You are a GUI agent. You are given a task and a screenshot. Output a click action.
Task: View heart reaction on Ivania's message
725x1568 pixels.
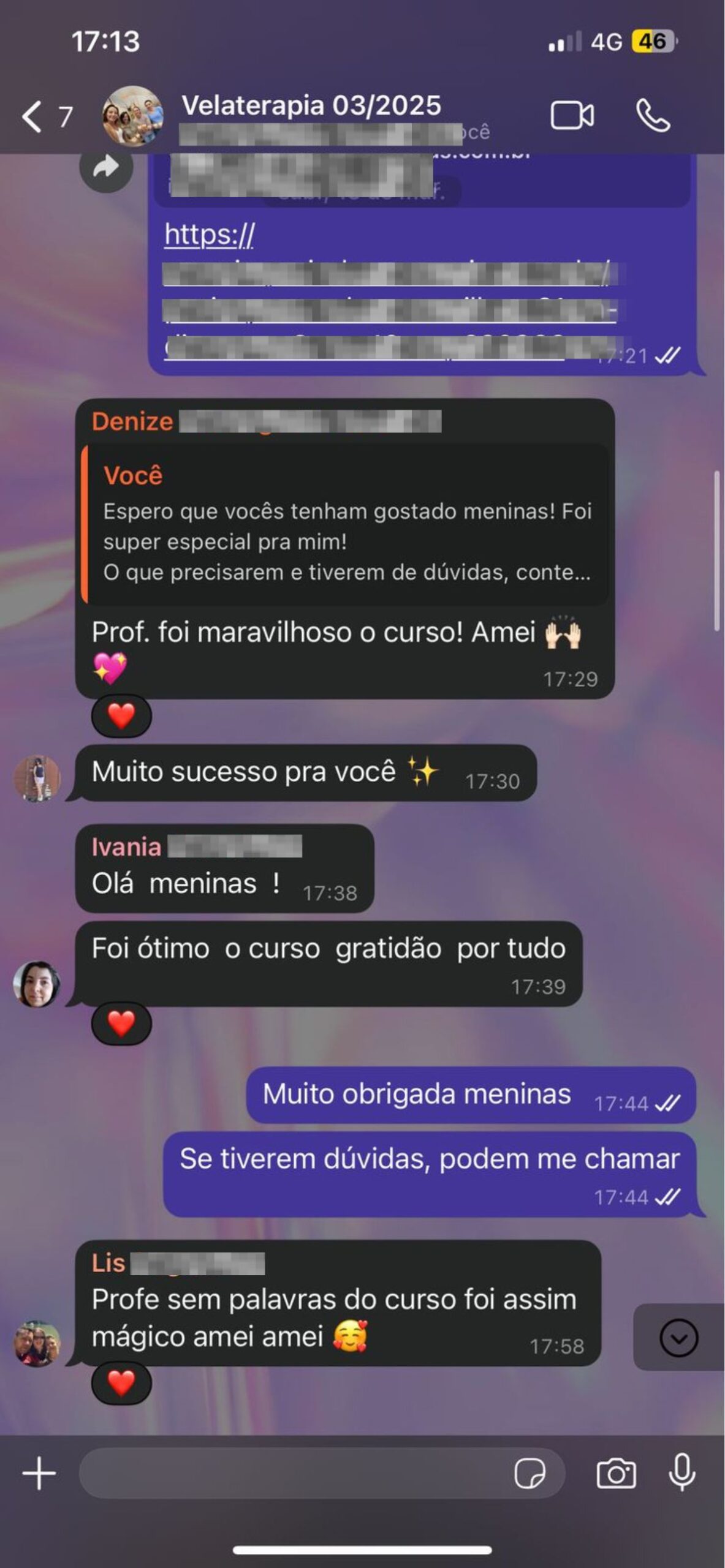[121, 1023]
